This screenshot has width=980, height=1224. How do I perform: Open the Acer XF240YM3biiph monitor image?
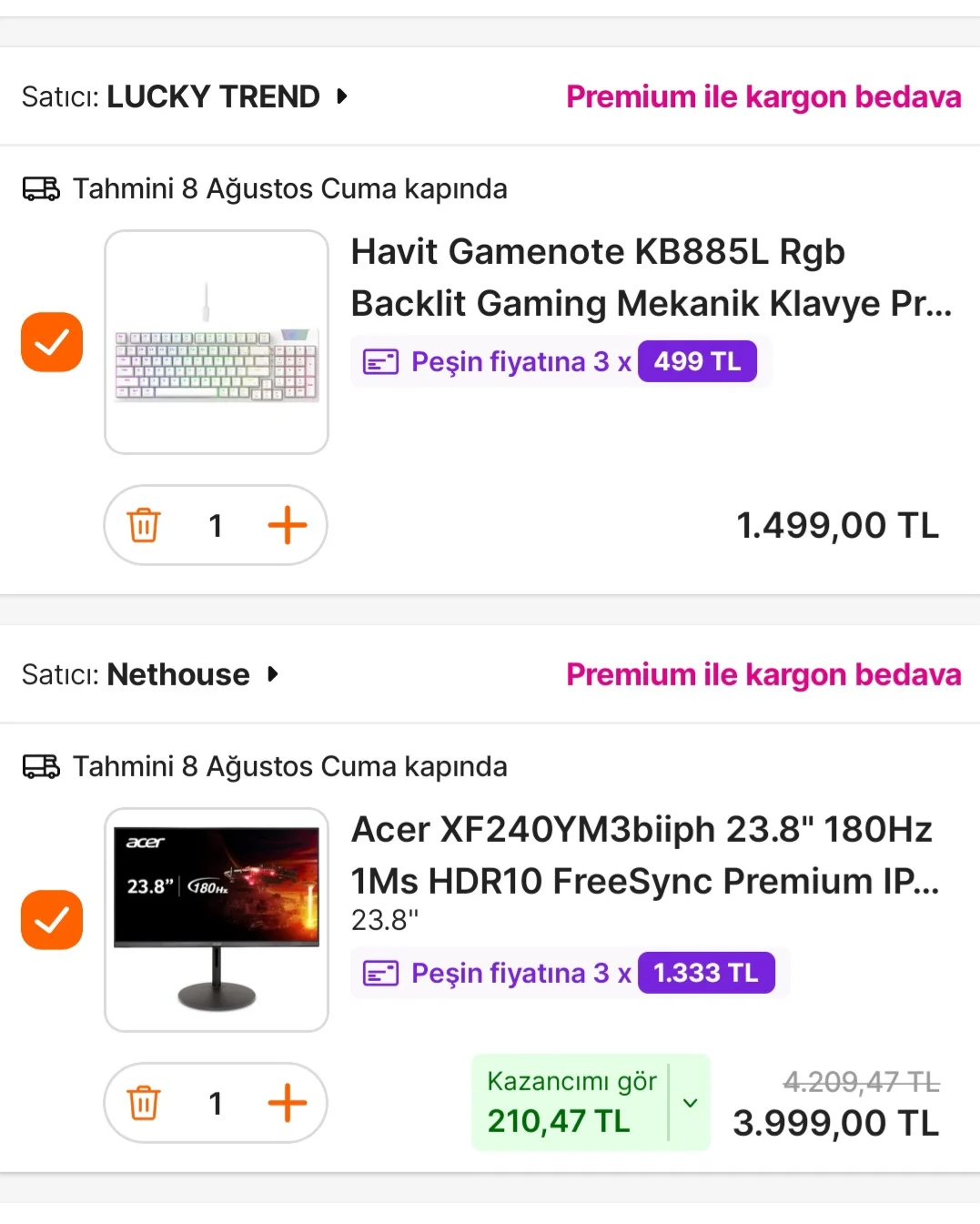[x=217, y=920]
